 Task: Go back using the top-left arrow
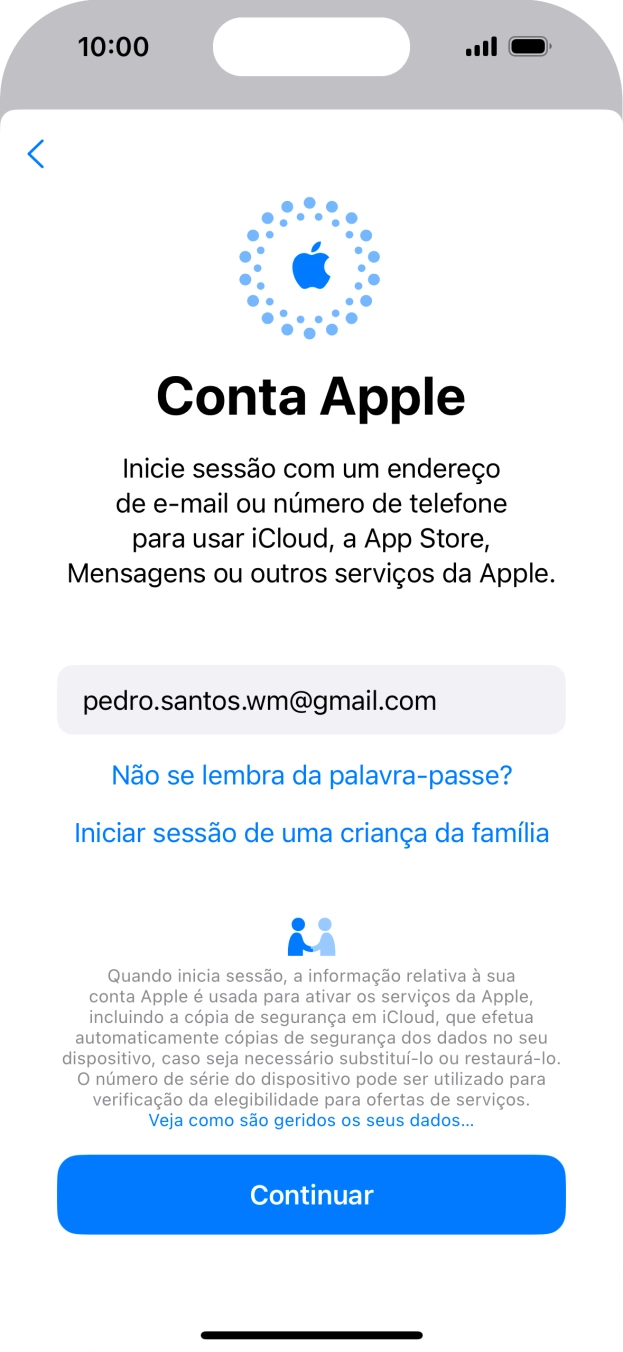coord(37,154)
